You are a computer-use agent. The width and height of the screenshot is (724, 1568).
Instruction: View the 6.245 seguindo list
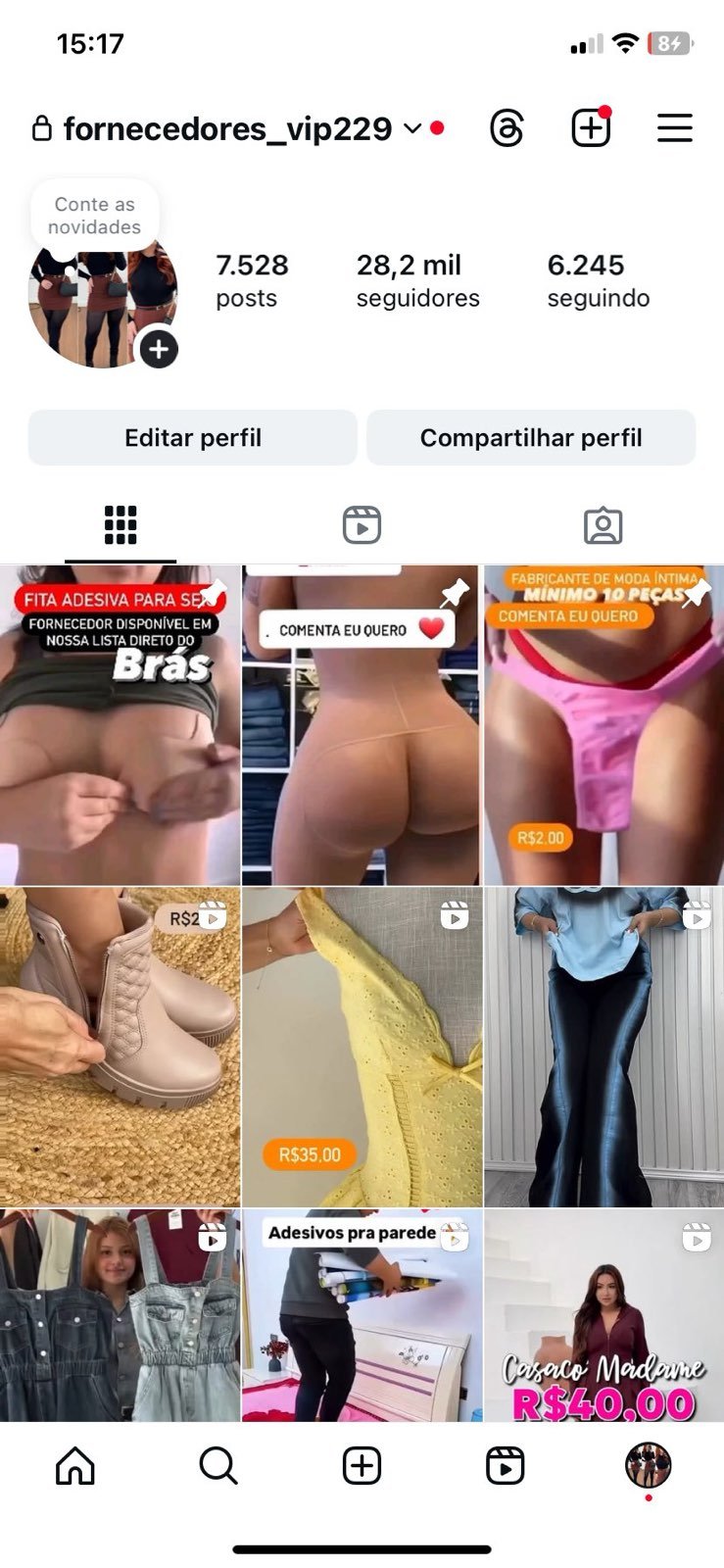(598, 280)
